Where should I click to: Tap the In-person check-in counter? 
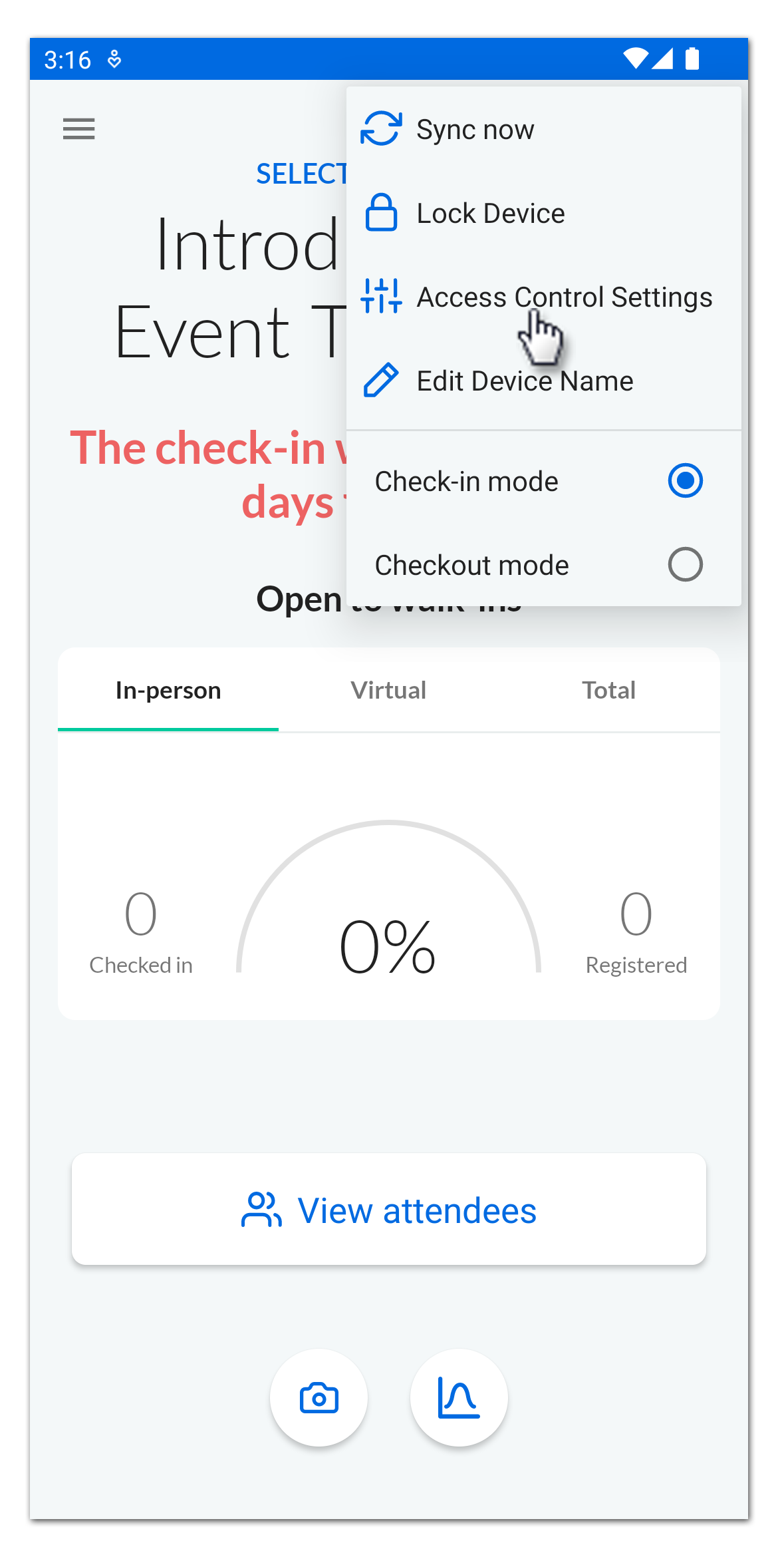click(x=140, y=932)
